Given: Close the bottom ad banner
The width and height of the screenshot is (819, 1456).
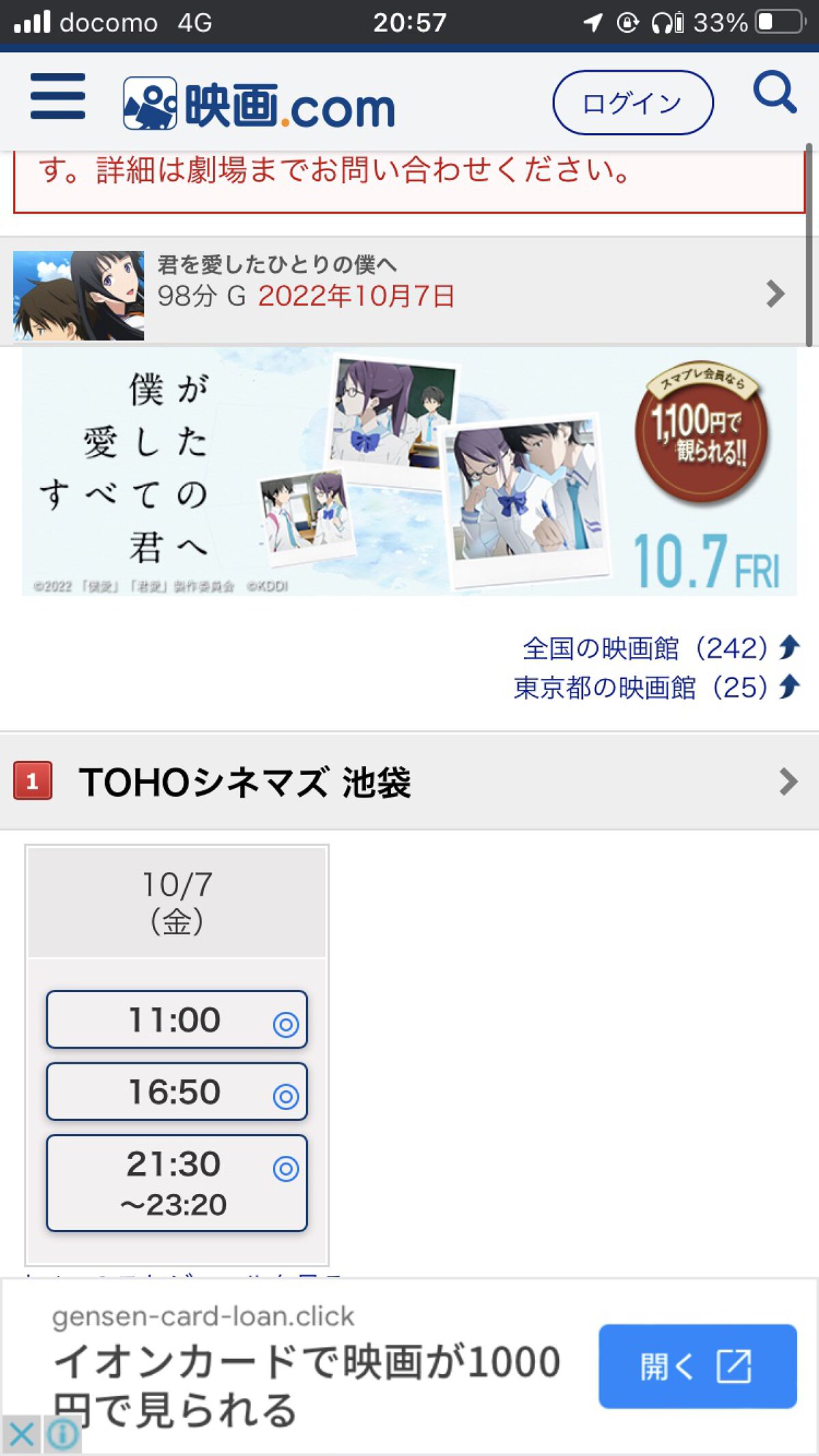Looking at the screenshot, I should coord(21,1435).
